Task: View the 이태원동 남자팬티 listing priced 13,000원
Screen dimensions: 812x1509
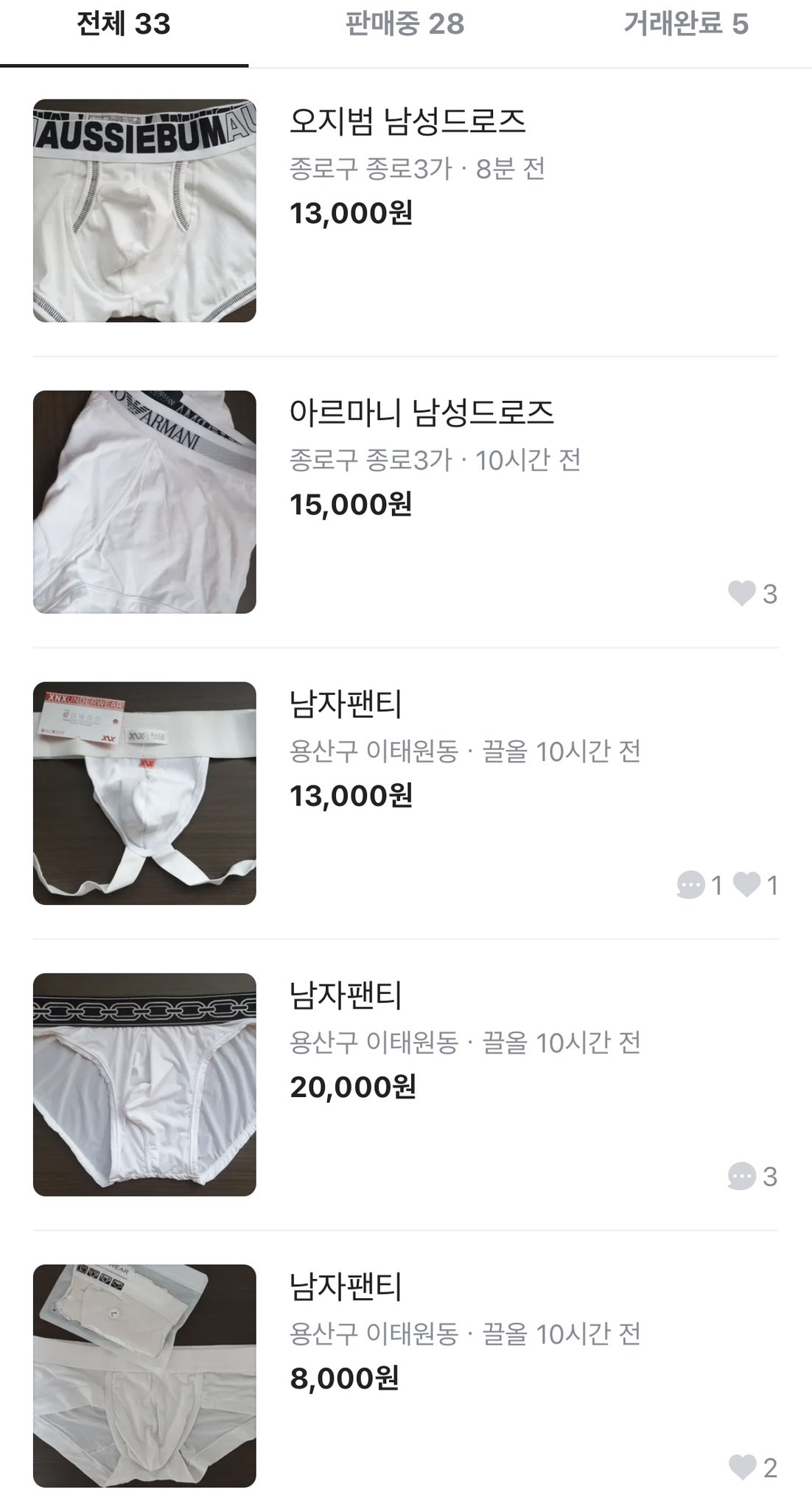Action: [346, 704]
